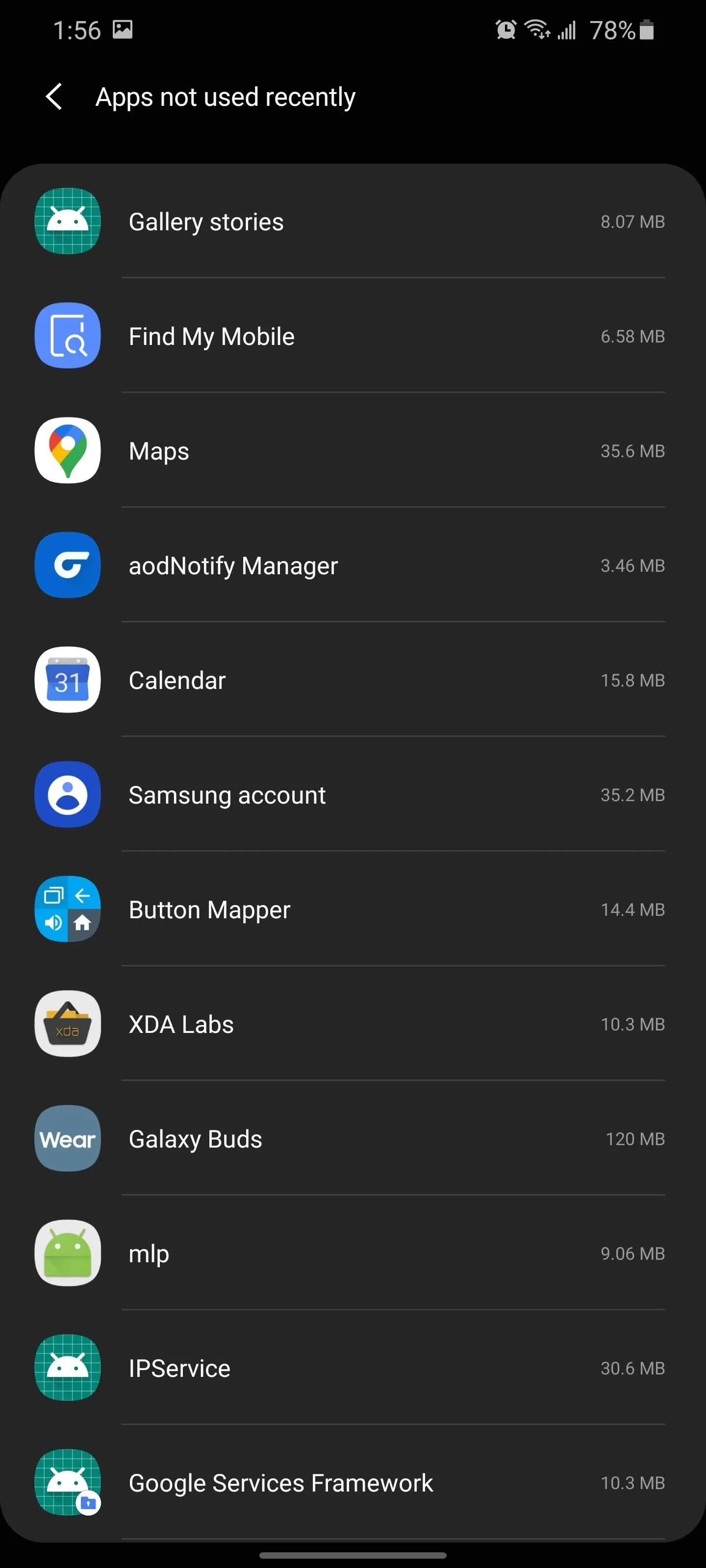Choose Button Mapper from the list

click(x=353, y=909)
